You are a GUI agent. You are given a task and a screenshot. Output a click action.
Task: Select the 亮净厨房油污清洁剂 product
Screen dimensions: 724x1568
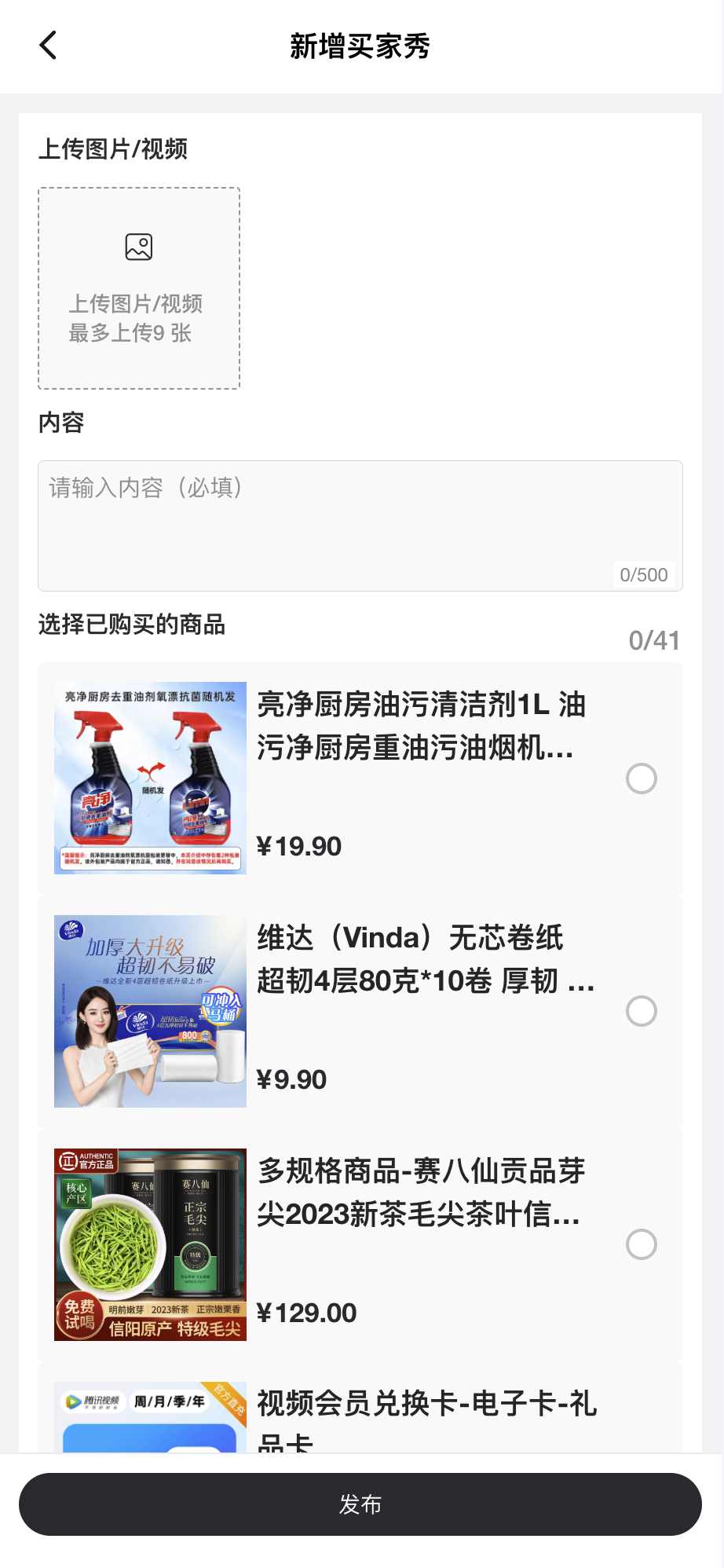[x=641, y=779]
